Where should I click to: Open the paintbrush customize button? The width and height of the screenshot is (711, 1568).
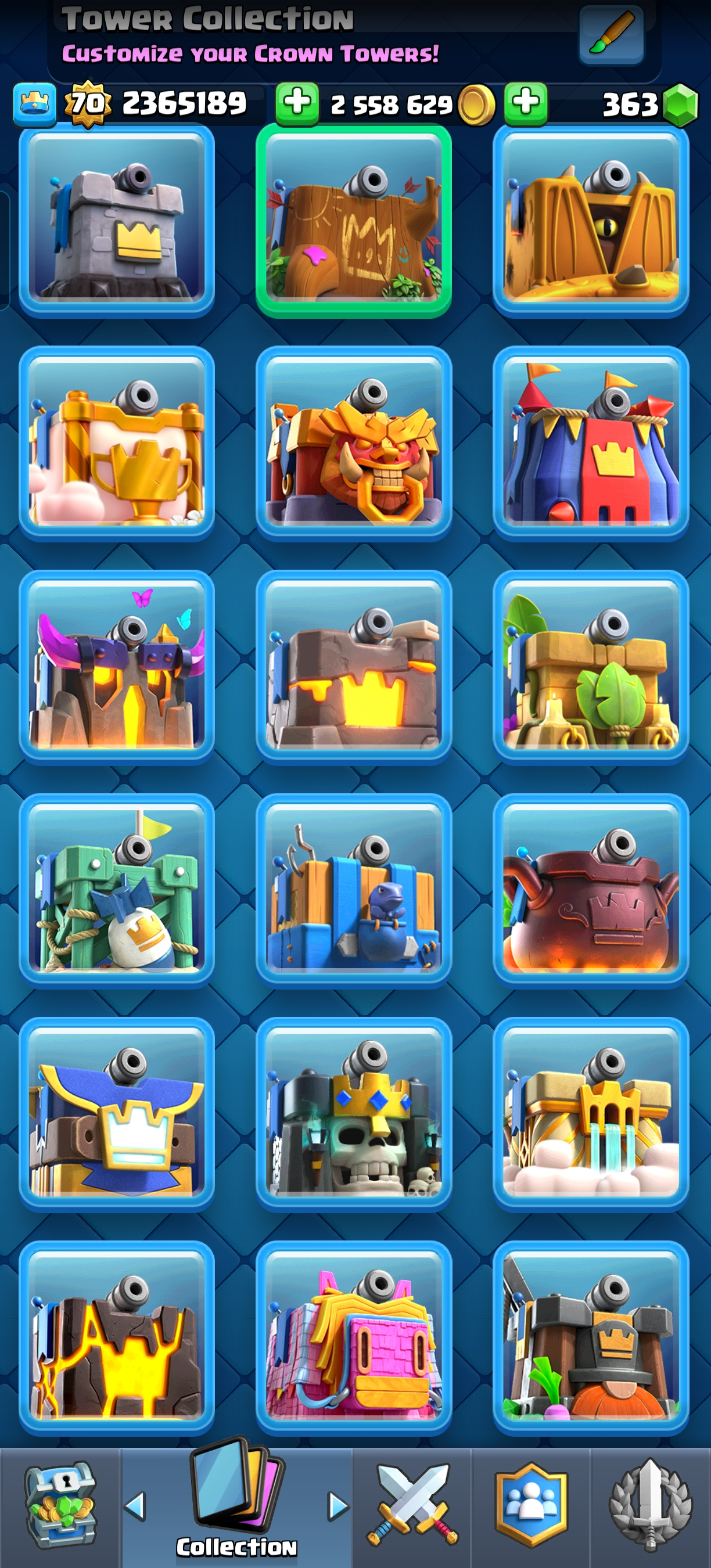[x=611, y=35]
